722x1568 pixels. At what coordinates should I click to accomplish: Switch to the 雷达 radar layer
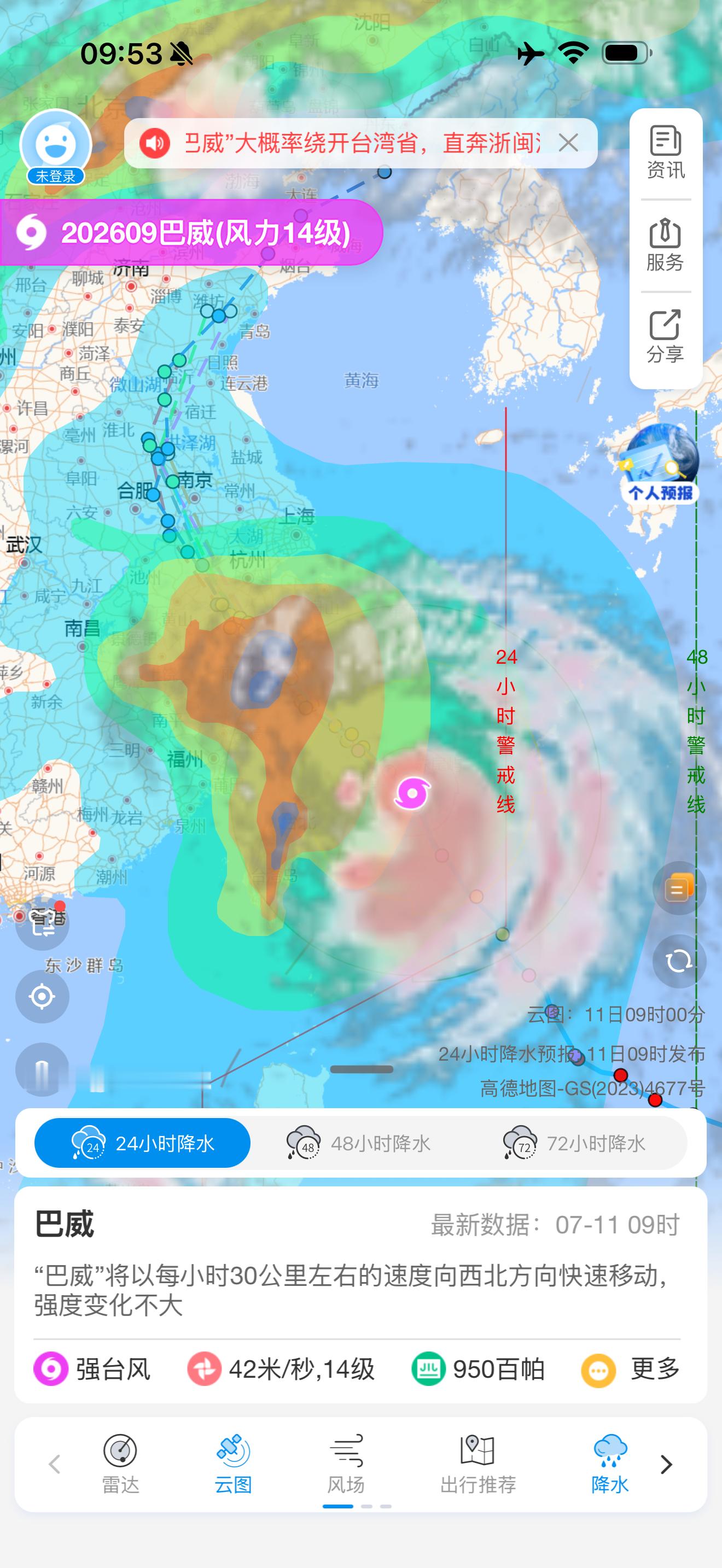(120, 1464)
